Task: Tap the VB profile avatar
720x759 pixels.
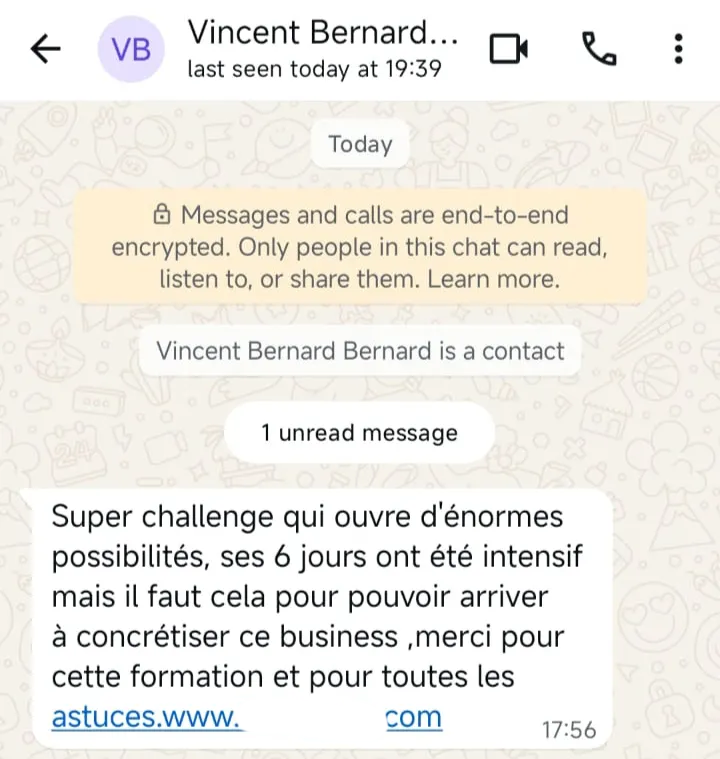Action: [131, 49]
